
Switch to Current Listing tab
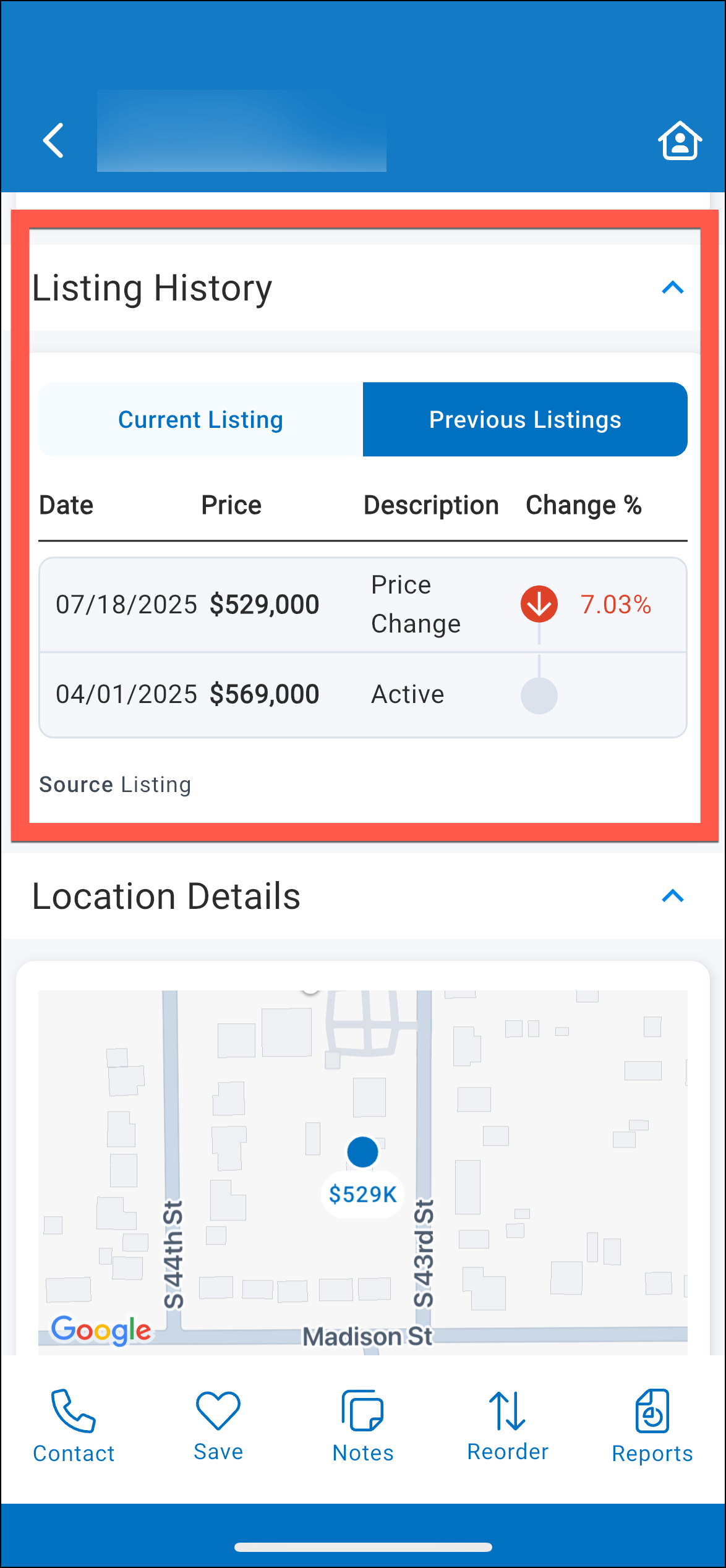[x=201, y=420]
